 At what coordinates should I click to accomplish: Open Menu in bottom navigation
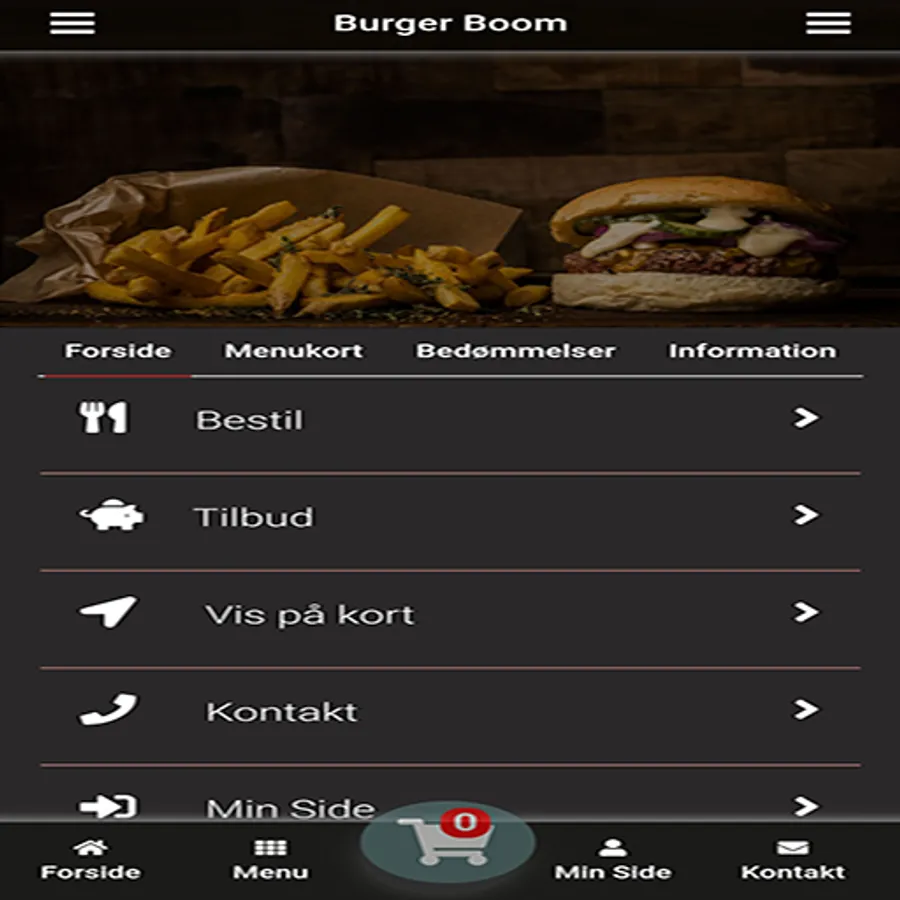pyautogui.click(x=270, y=859)
